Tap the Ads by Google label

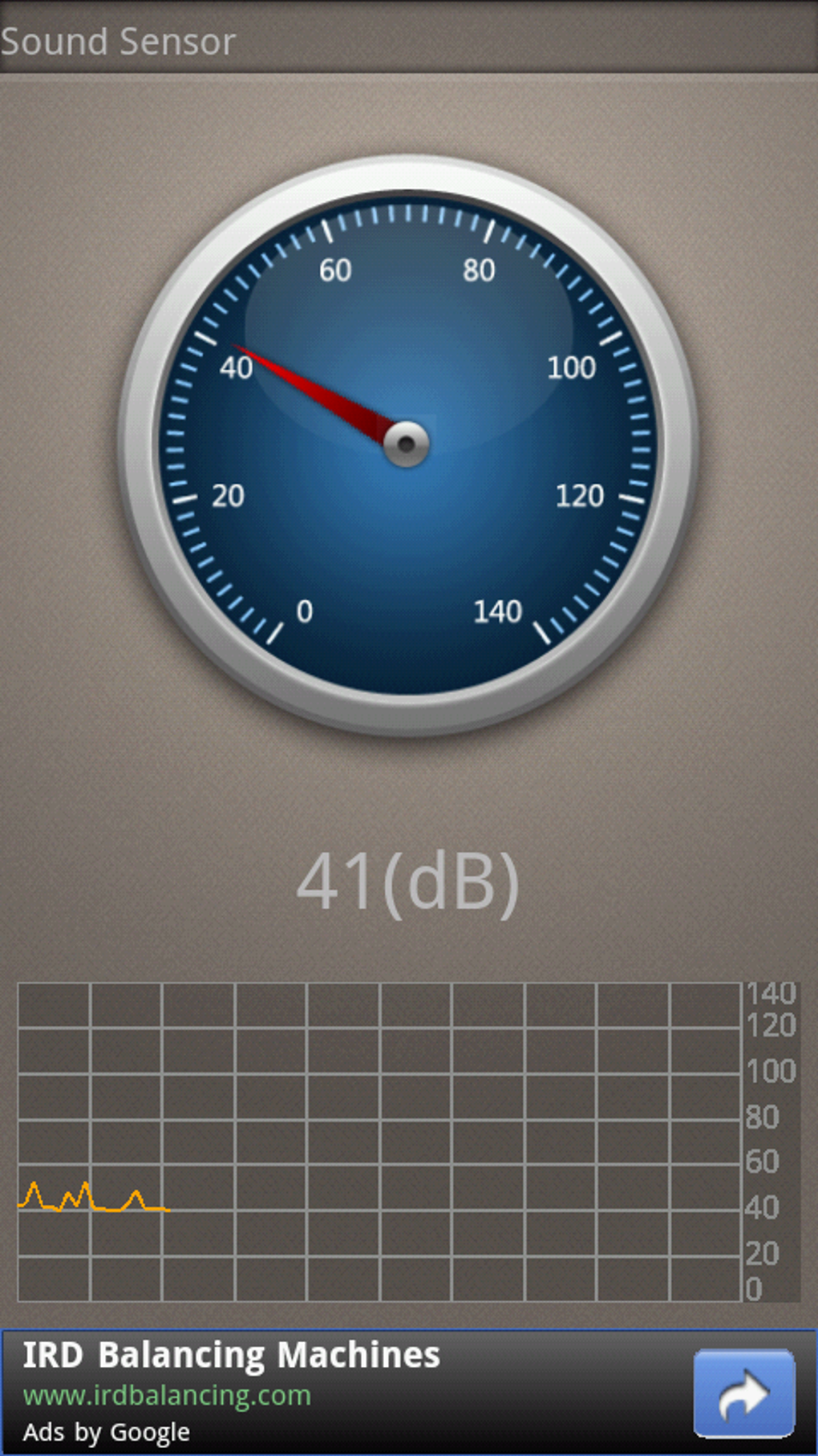(x=106, y=1432)
